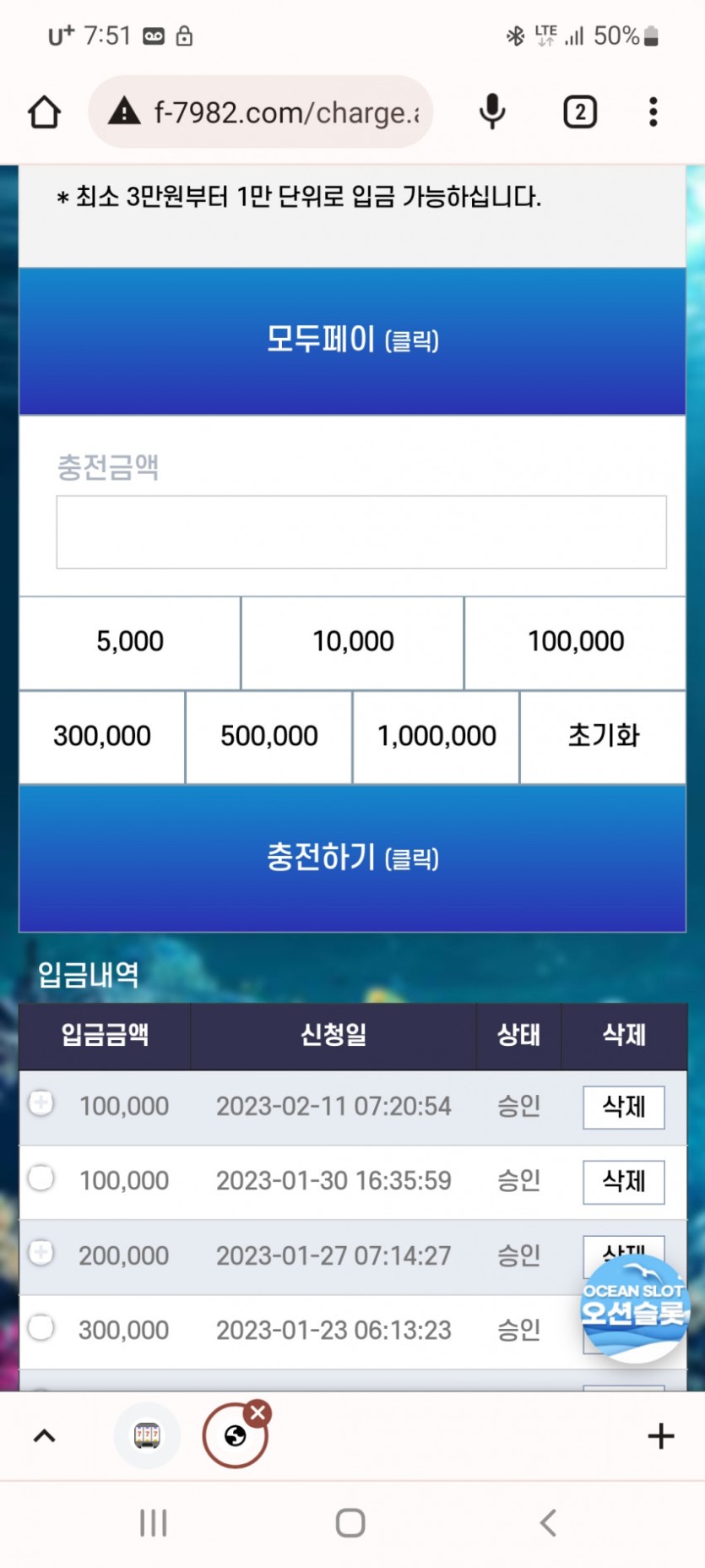Open the tab switcher showing 2
The width and height of the screenshot is (705, 1568).
pos(579,112)
